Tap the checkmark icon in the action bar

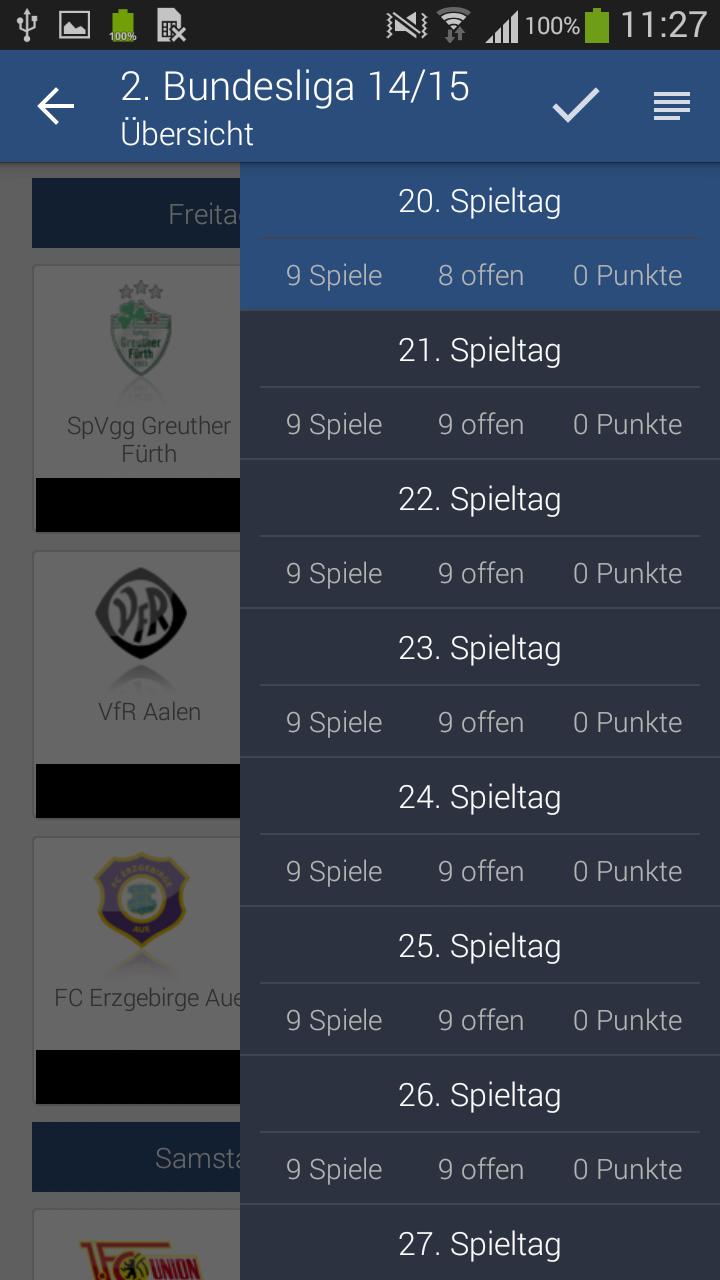(576, 105)
